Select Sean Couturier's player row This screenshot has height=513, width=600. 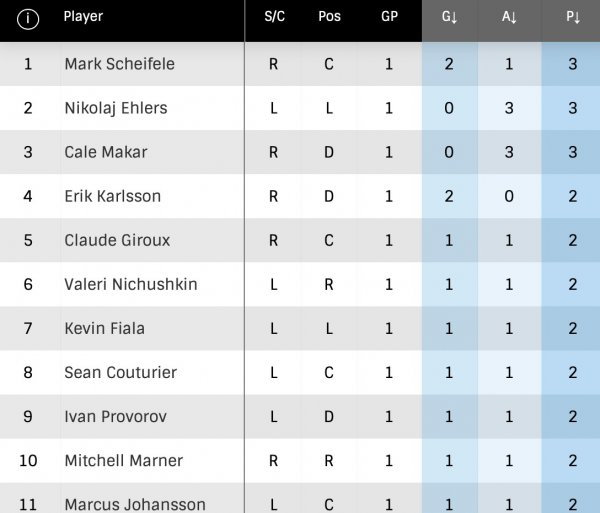(120, 372)
